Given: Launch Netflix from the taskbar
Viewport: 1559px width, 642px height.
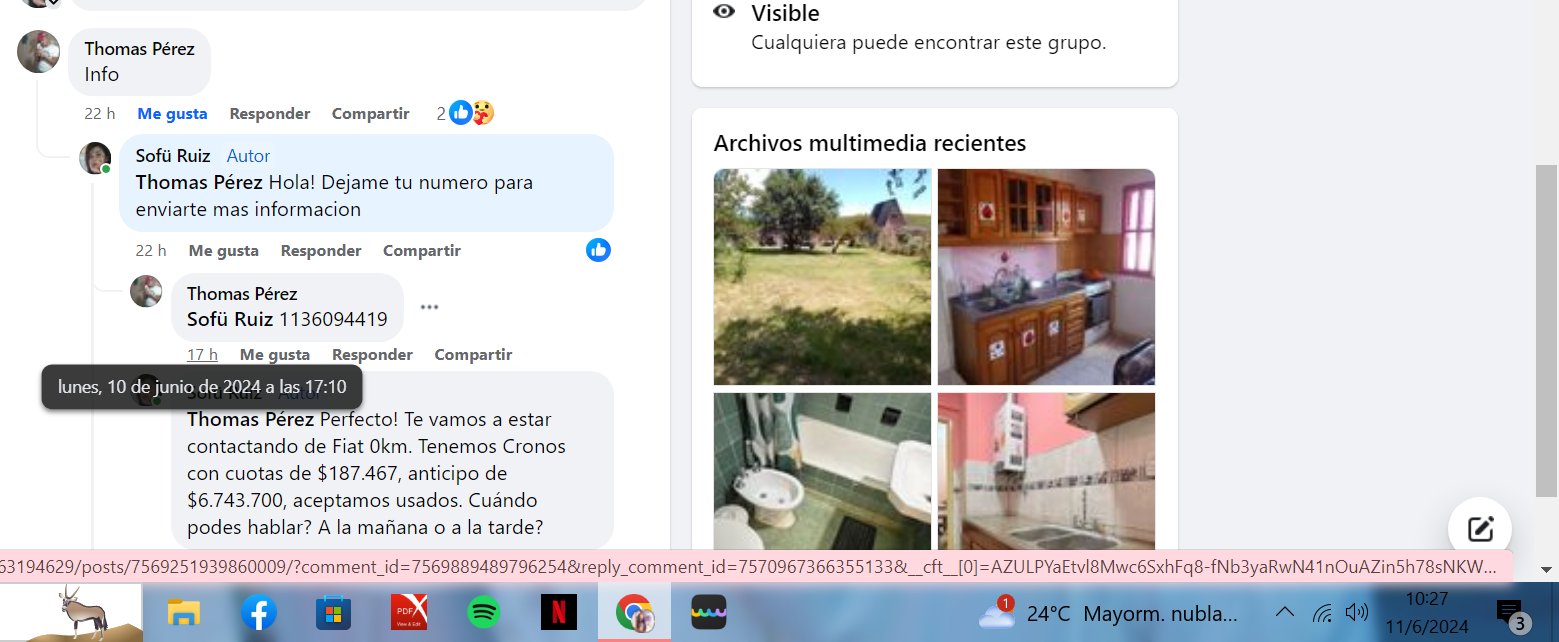Looking at the screenshot, I should [x=558, y=612].
